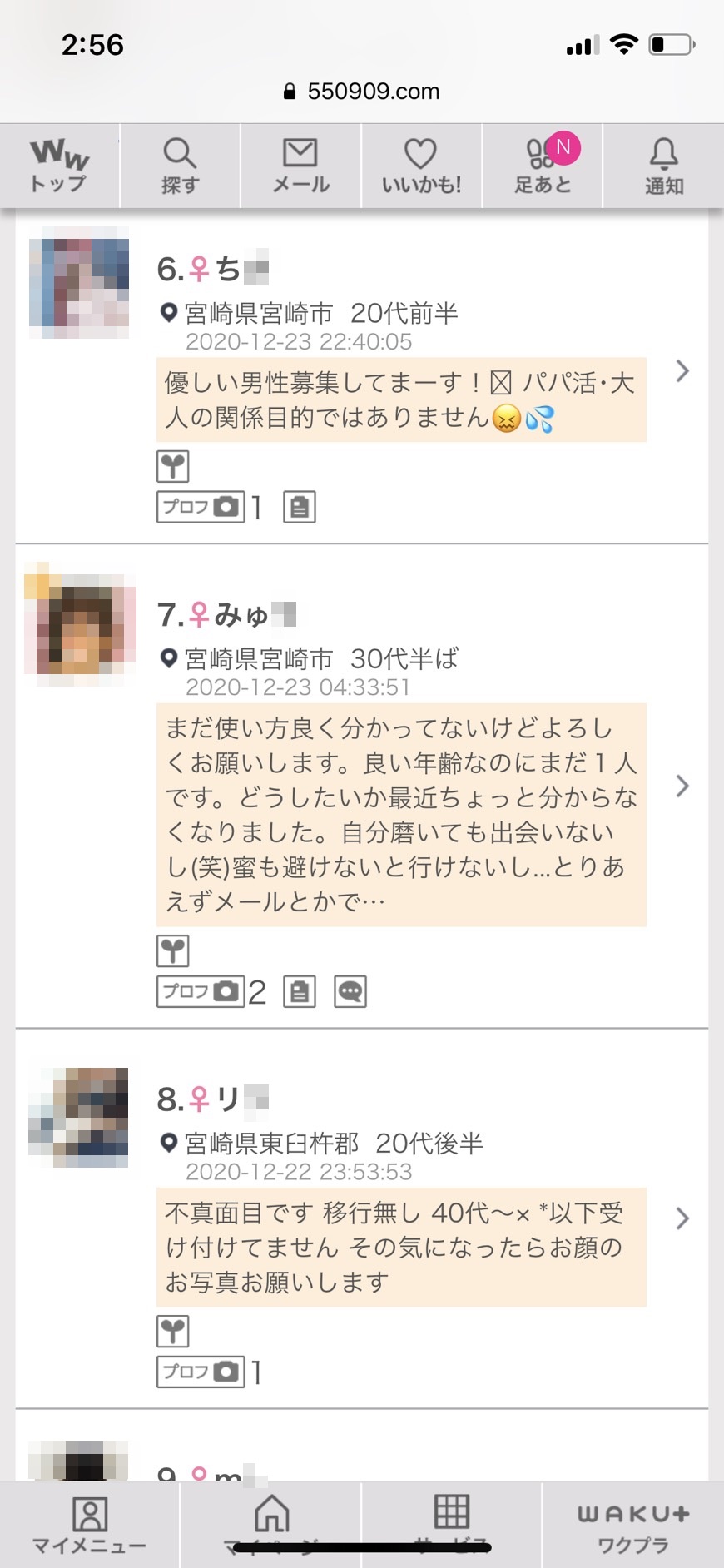
Task: Tap the sprout icon on ち's listing
Action: coord(174,466)
